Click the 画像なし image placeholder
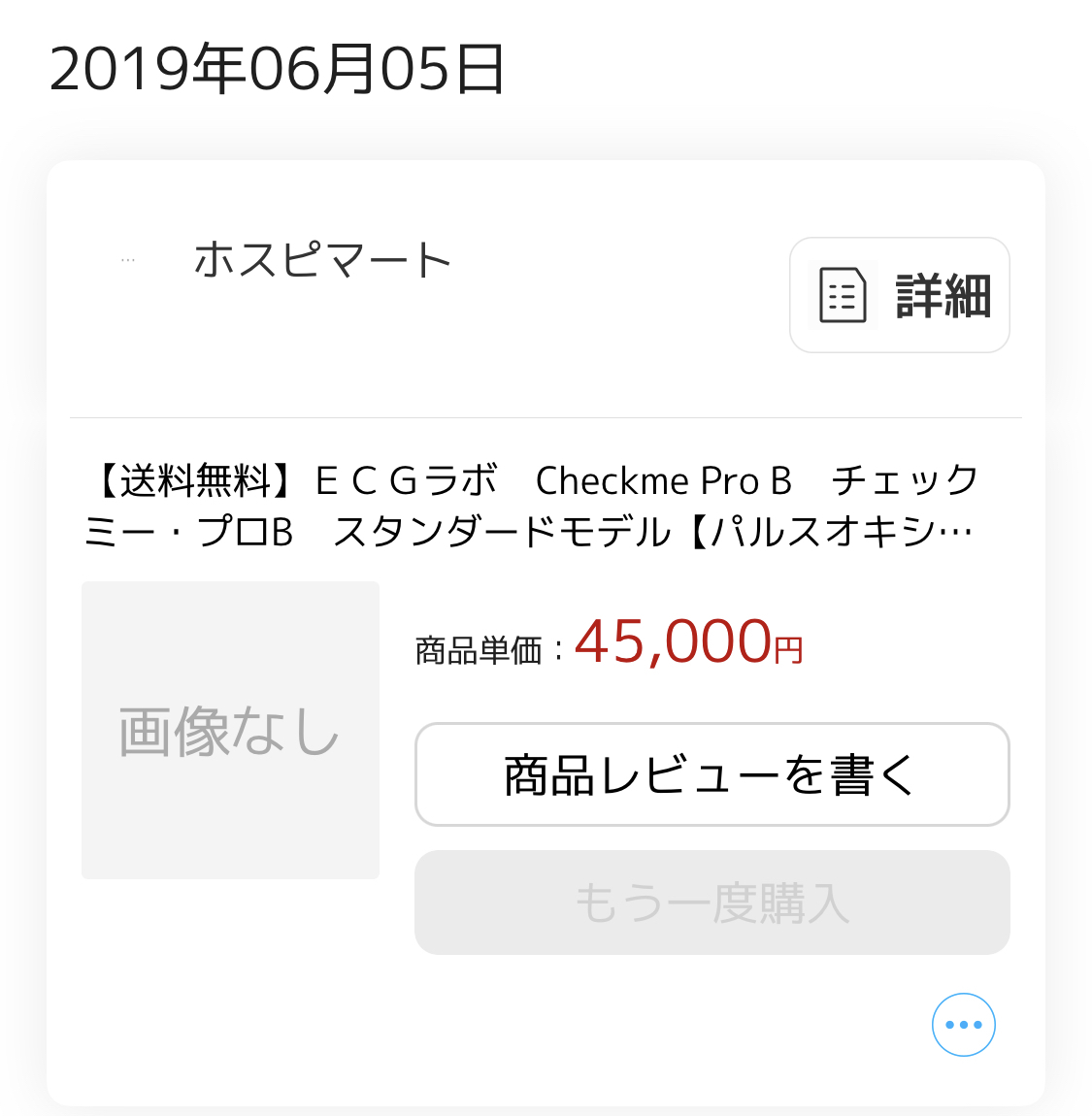 (229, 730)
